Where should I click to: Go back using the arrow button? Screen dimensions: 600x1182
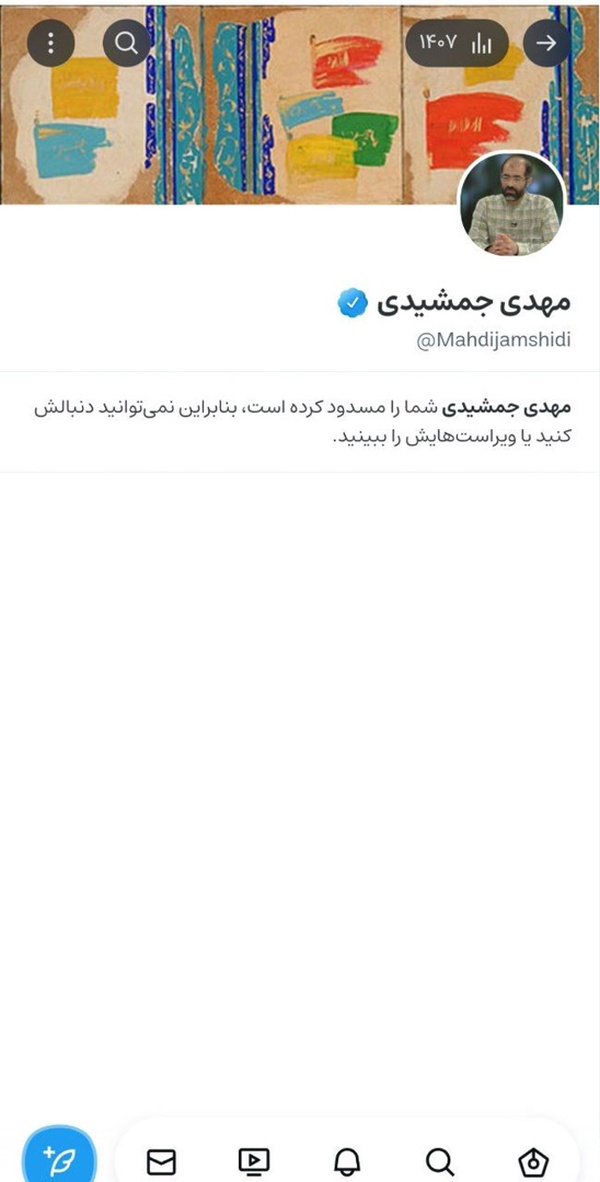(x=546, y=43)
